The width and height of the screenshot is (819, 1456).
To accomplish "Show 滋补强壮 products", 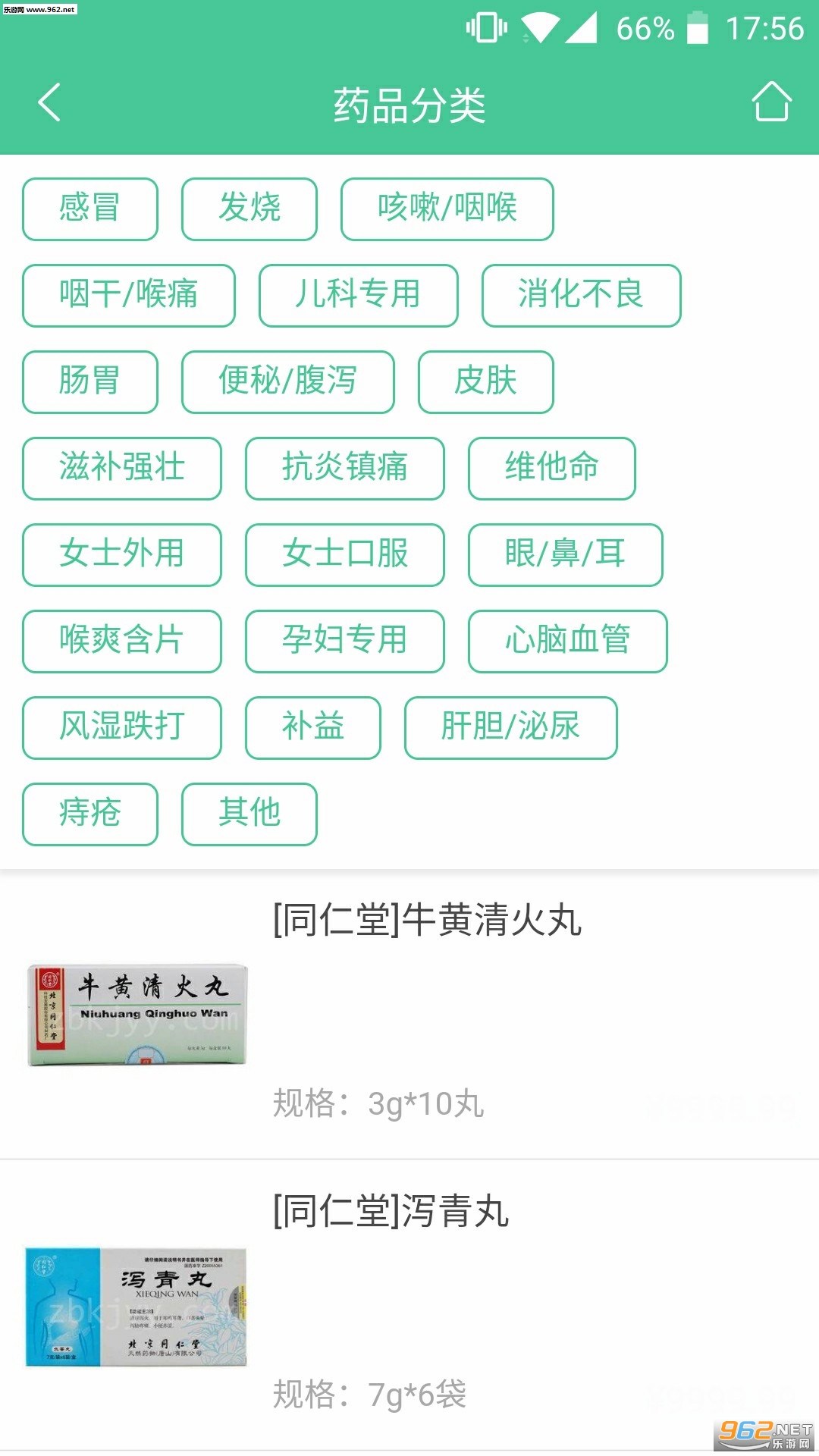I will pos(121,468).
